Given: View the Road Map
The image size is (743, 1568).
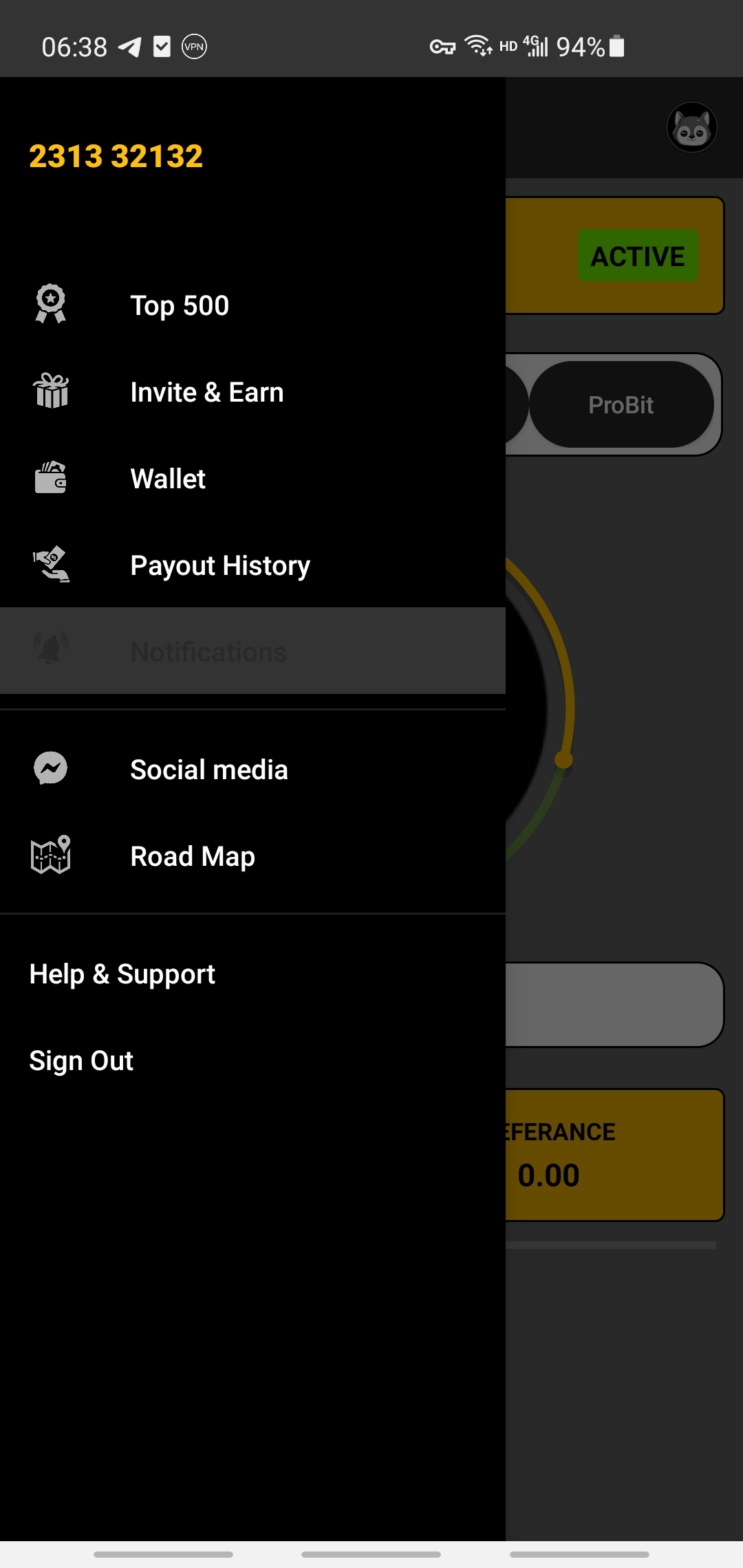Looking at the screenshot, I should (x=193, y=856).
